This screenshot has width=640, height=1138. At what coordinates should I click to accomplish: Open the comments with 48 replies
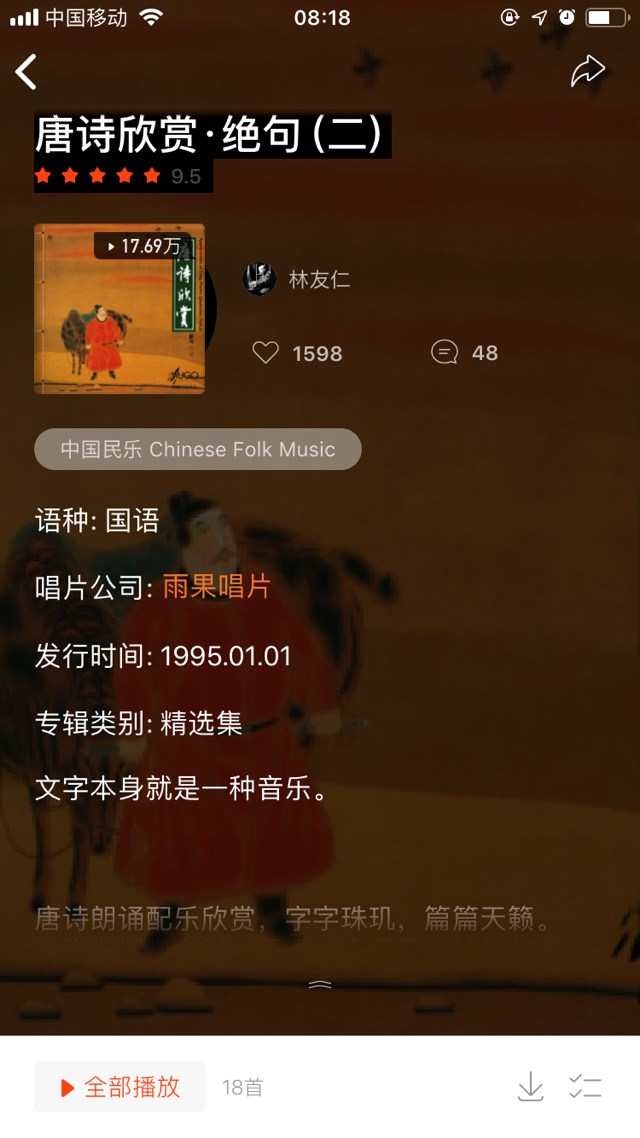click(x=464, y=353)
